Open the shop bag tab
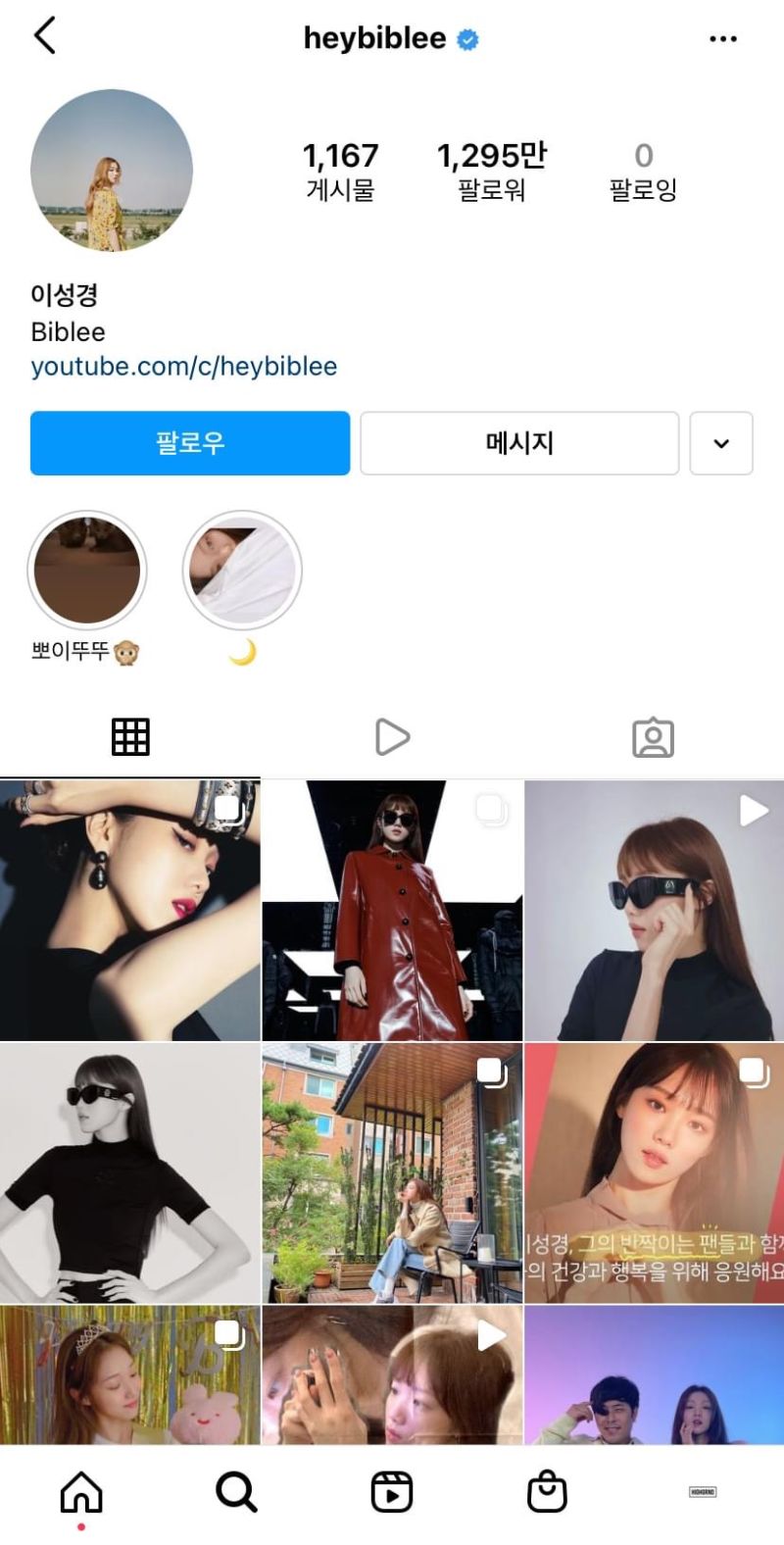Viewport: 784px width, 1545px height. coord(547,1492)
